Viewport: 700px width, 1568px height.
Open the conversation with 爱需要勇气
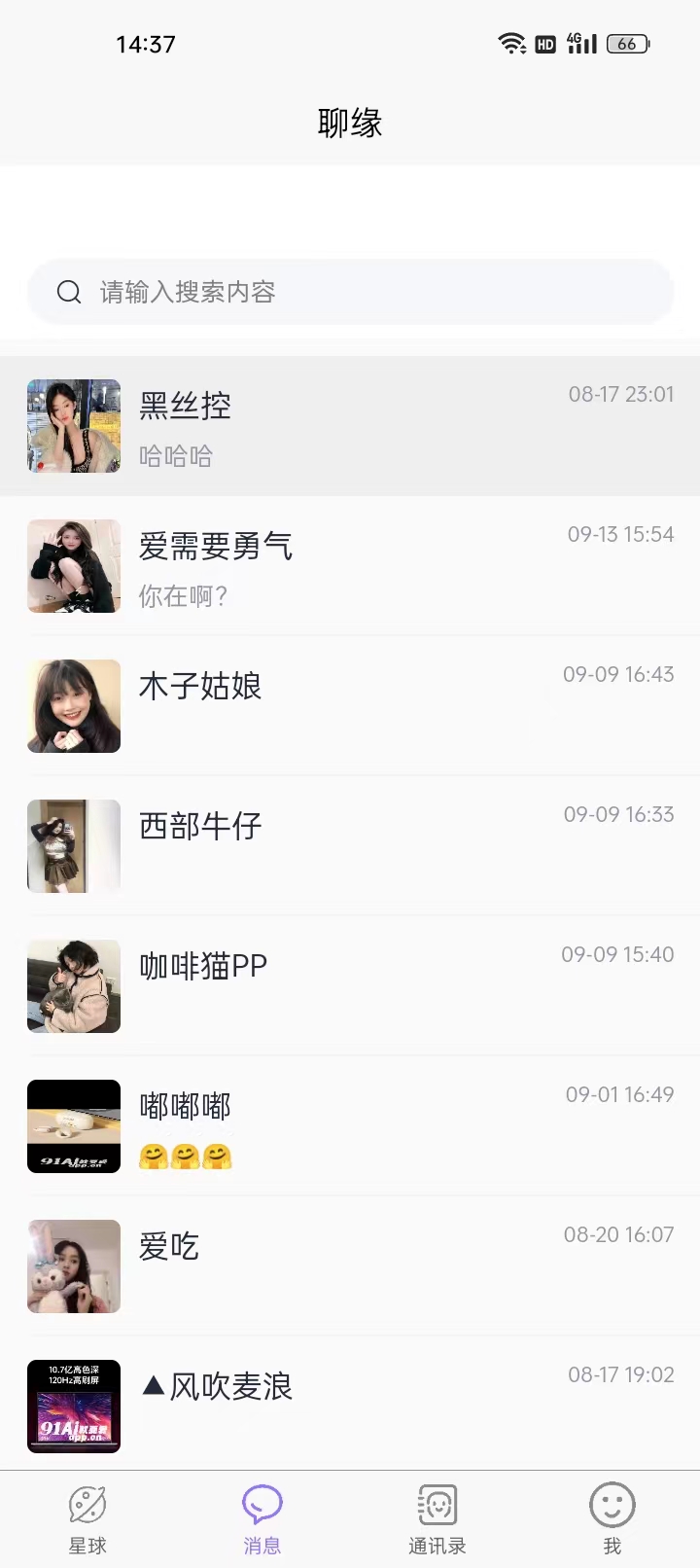tap(350, 566)
